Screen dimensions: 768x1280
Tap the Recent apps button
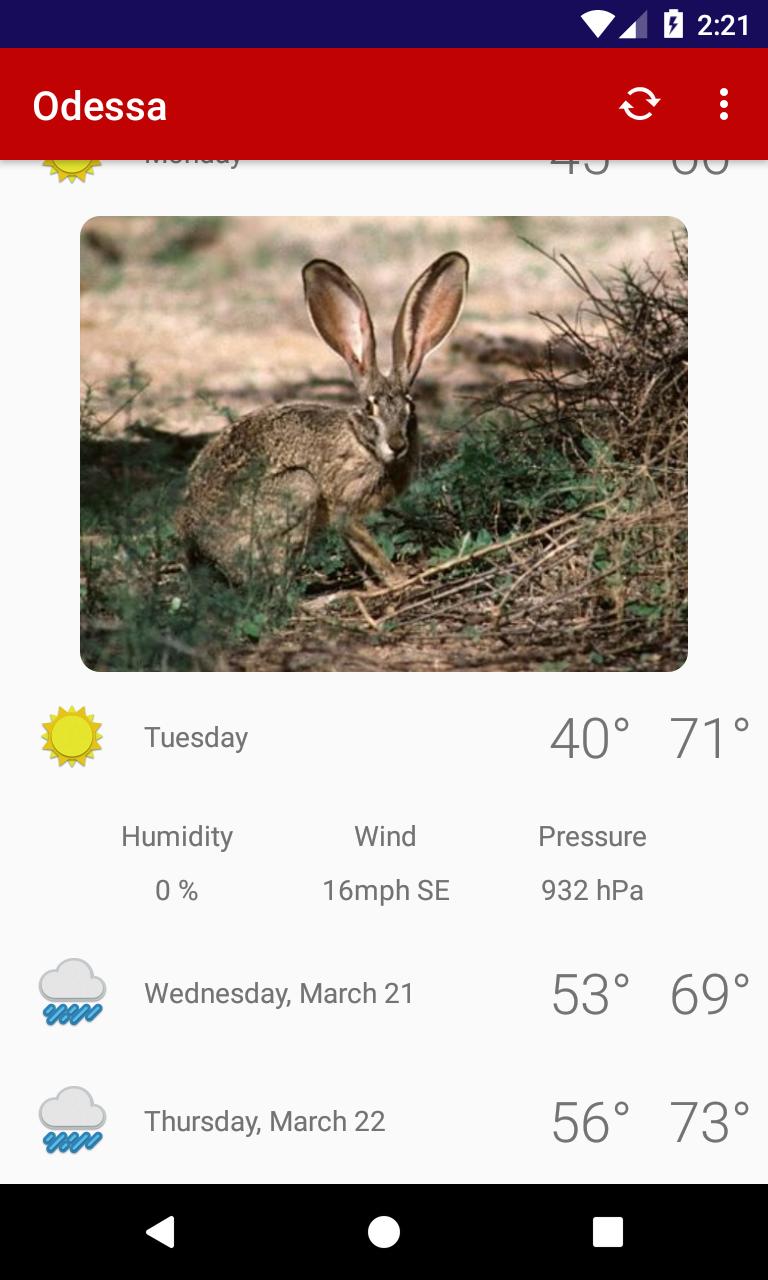pyautogui.click(x=607, y=1231)
